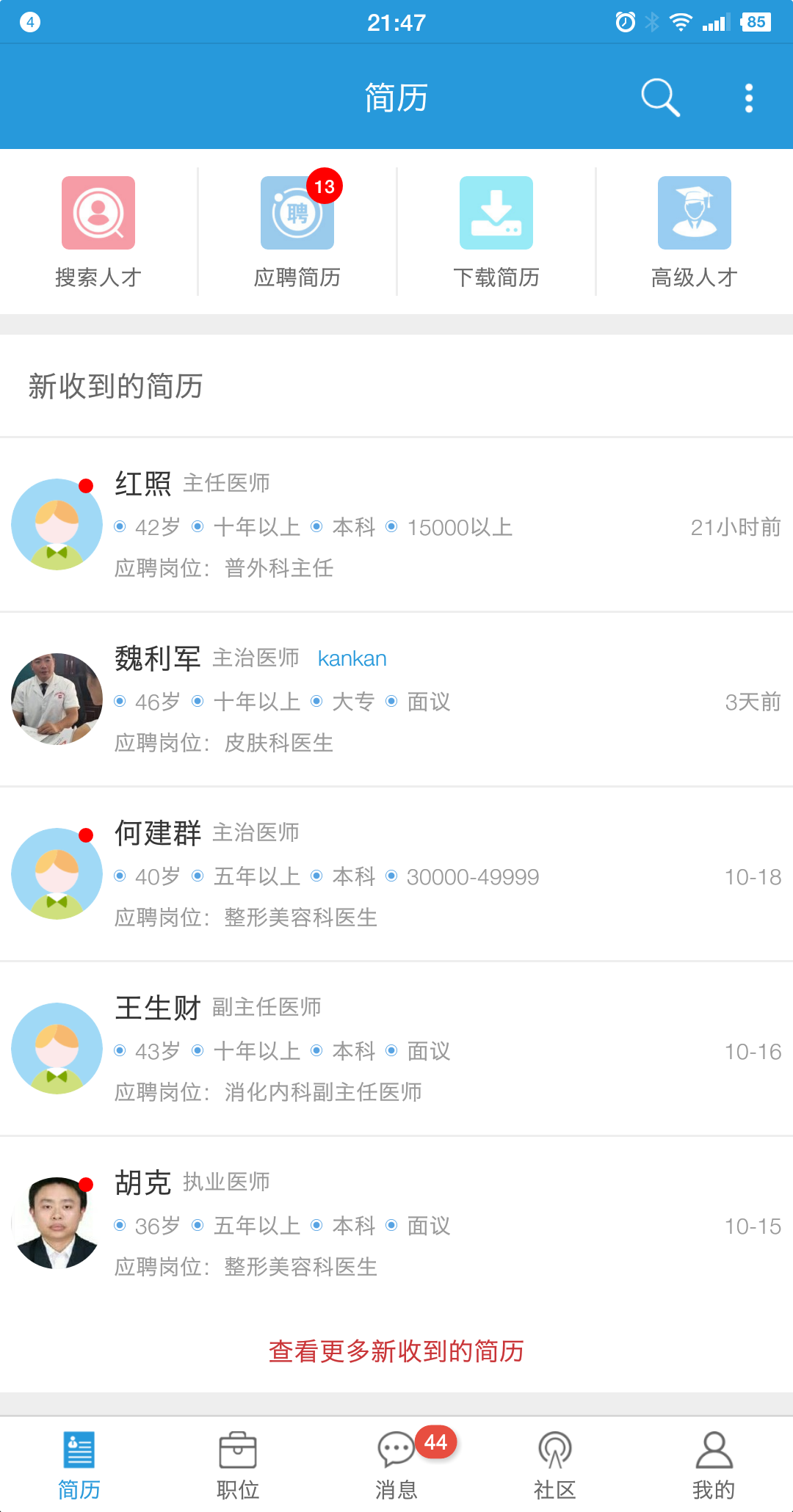Open 红照's resume entry

tap(396, 525)
